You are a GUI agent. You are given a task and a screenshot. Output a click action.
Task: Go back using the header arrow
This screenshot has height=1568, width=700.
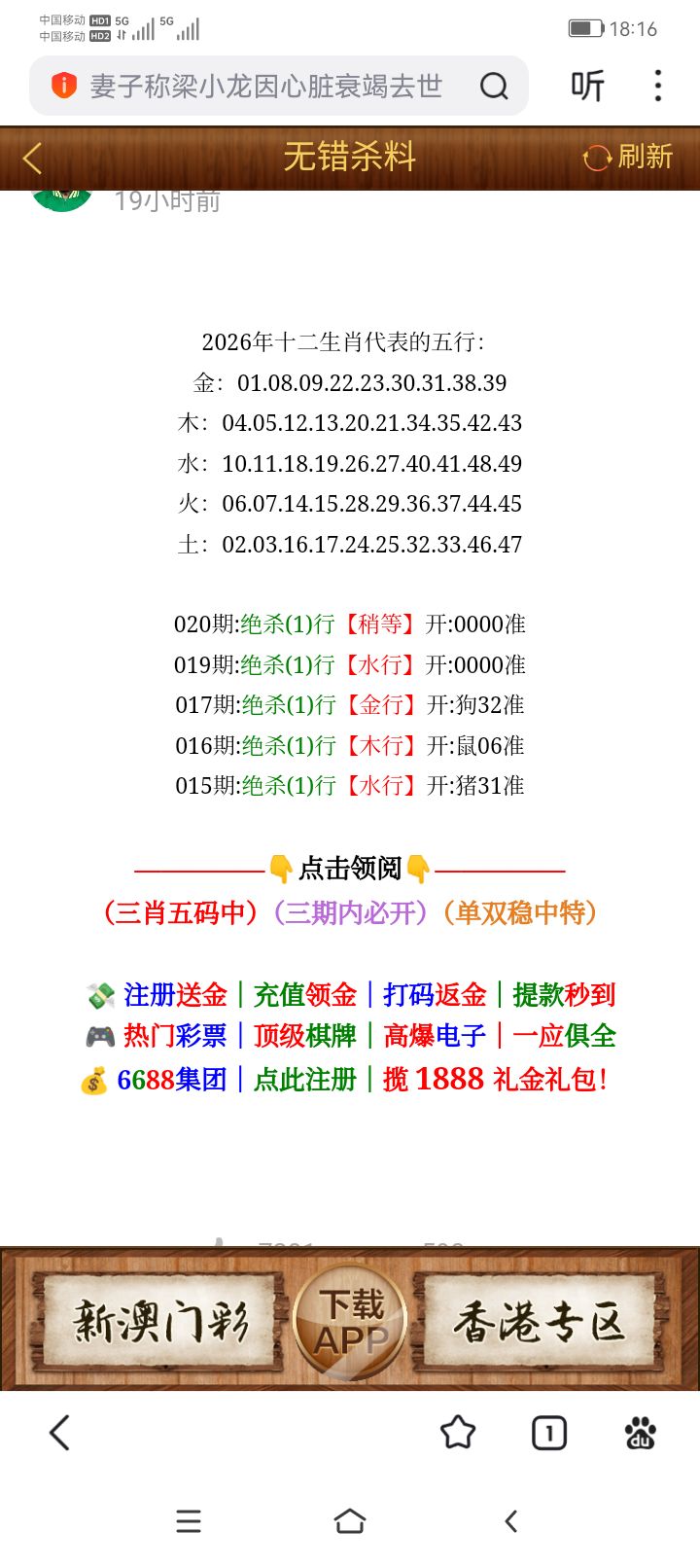(x=32, y=158)
